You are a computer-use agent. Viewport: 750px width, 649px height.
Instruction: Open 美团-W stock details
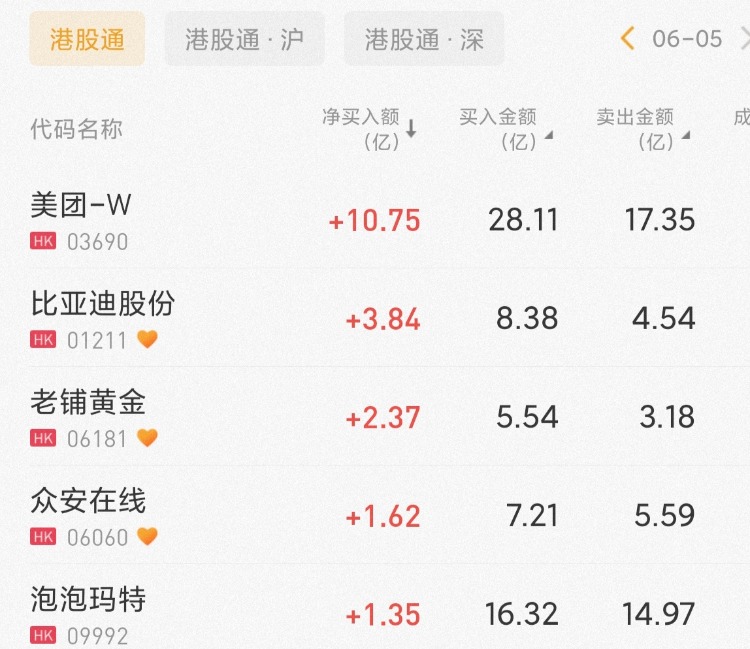[81, 206]
